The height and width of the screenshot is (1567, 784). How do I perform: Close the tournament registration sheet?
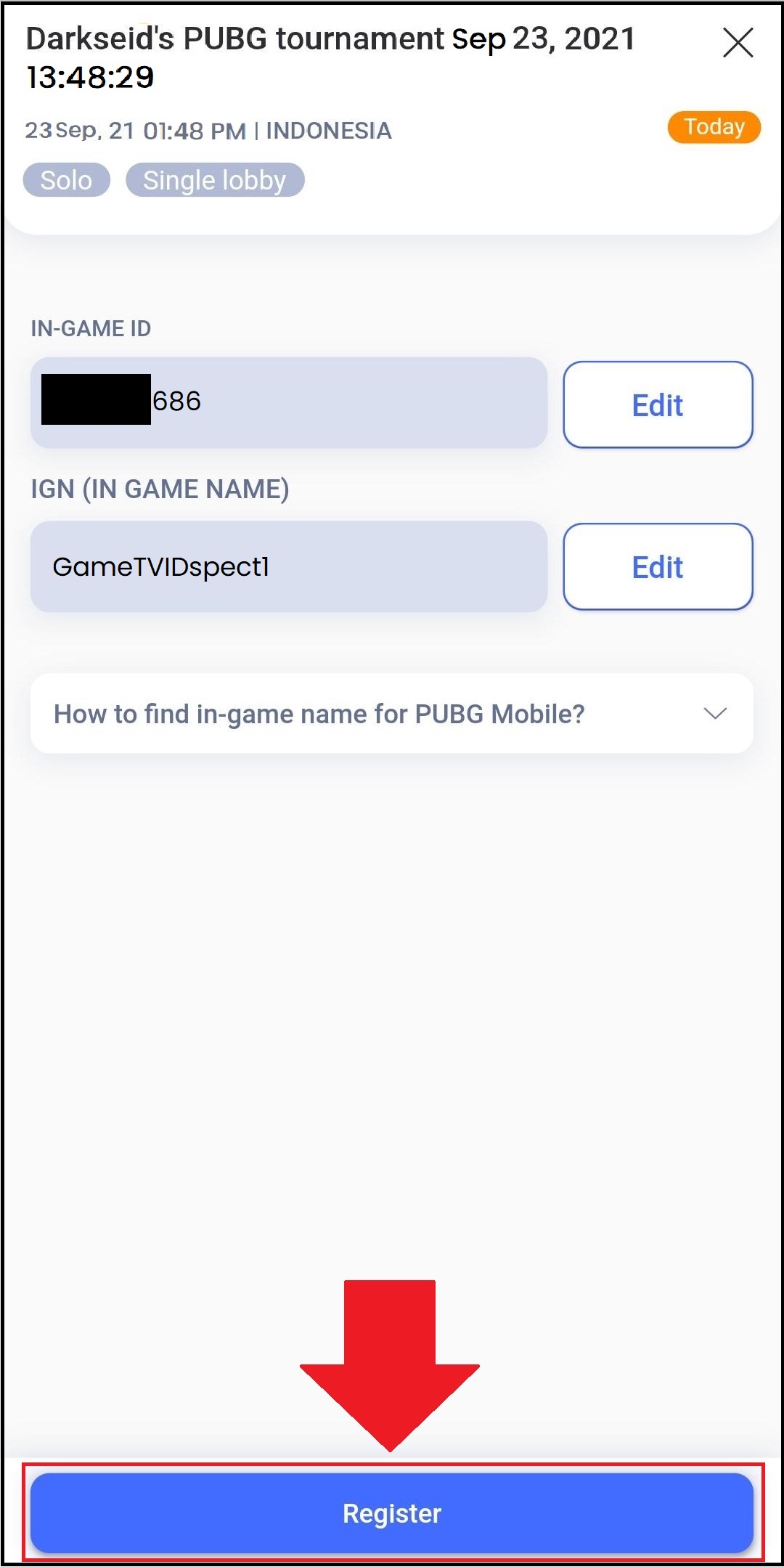coord(738,42)
